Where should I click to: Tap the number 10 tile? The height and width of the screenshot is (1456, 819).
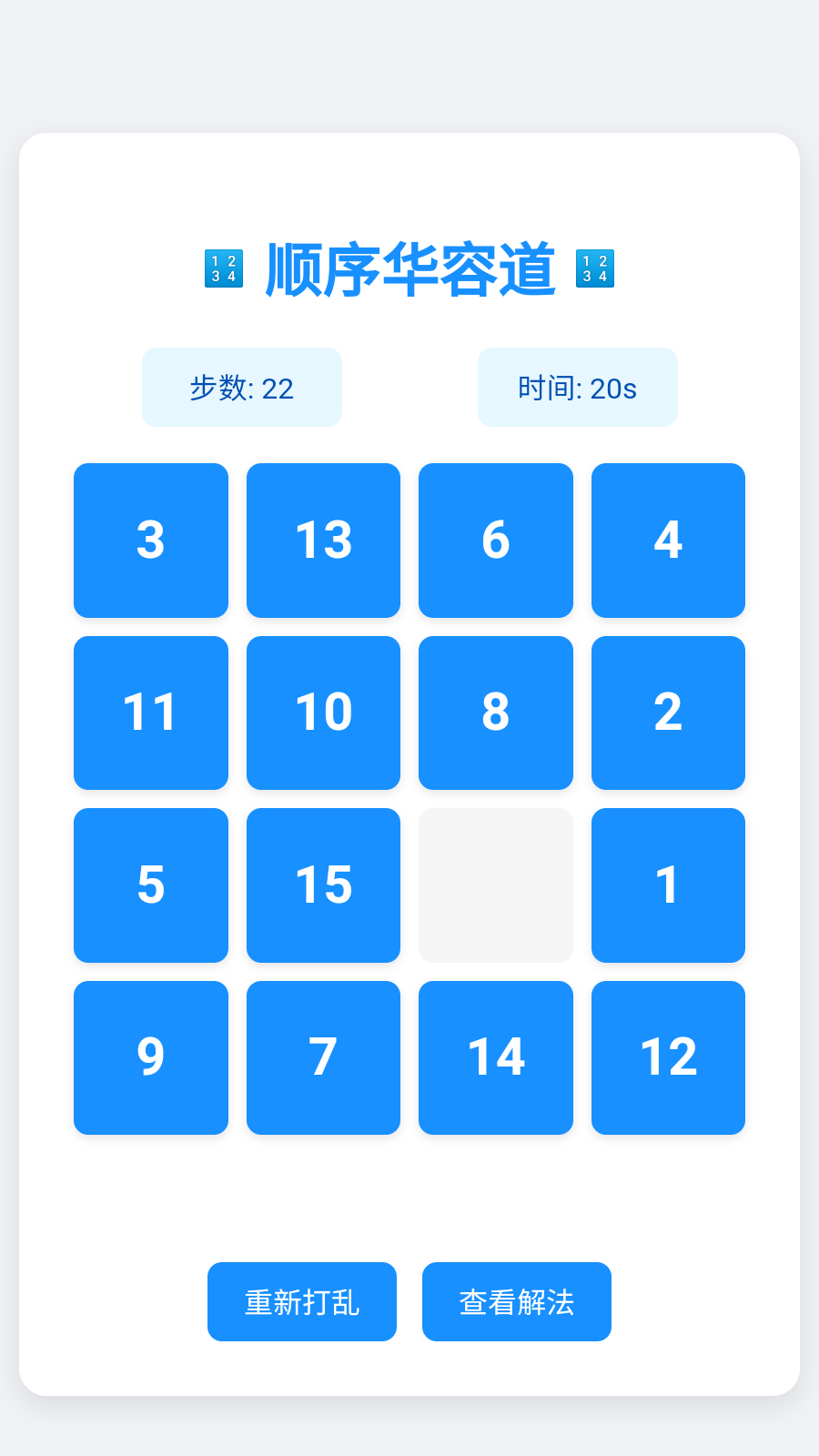pos(323,713)
